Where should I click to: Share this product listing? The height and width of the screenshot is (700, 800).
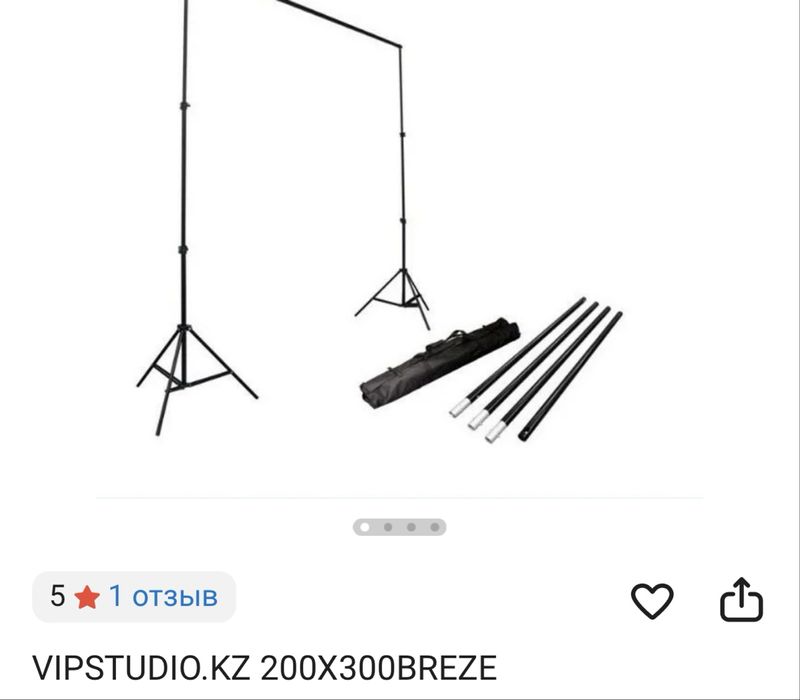(742, 599)
